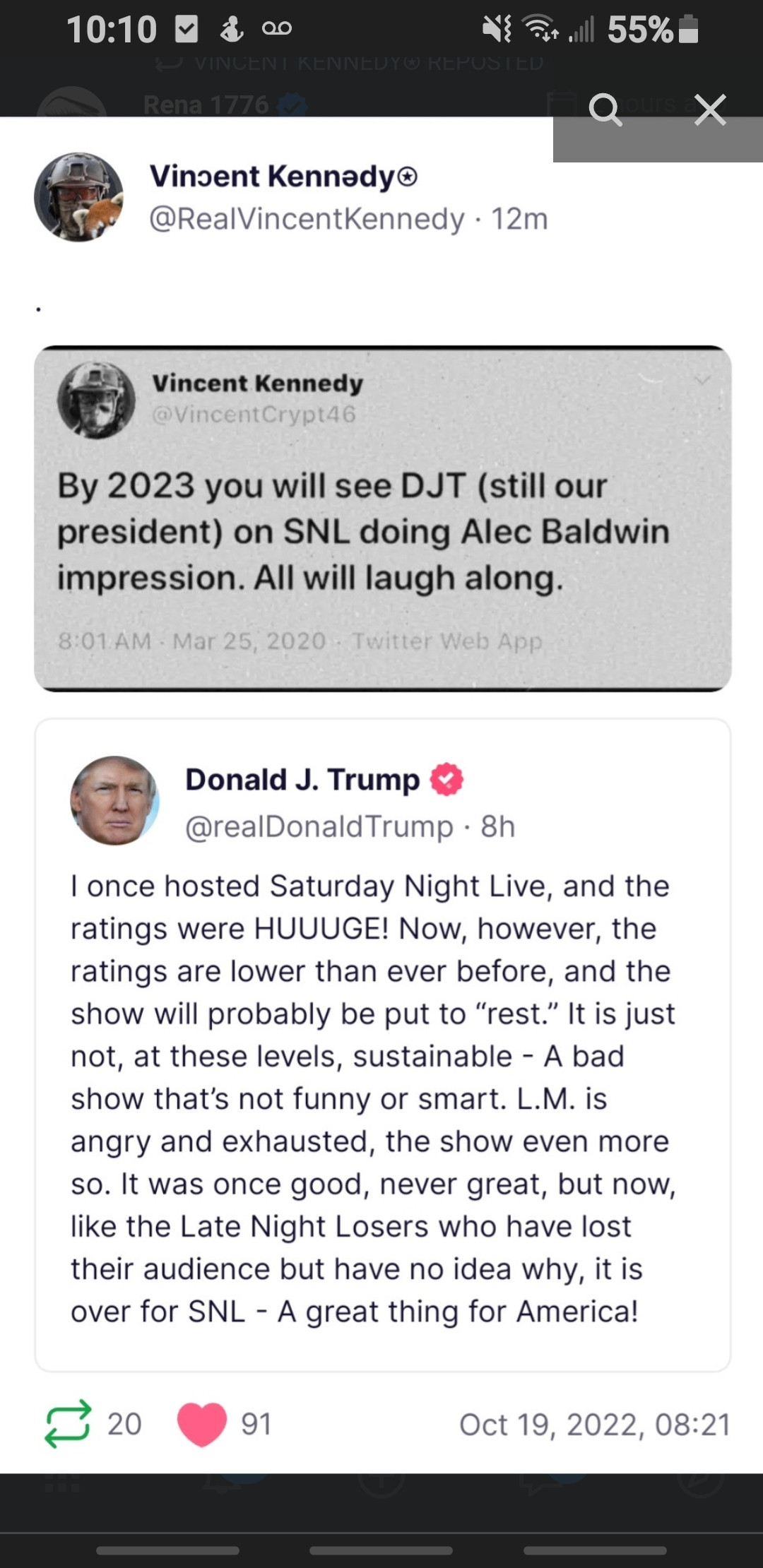The image size is (763, 1568).
Task: Repost Vincent Kennedy's post
Action: [68, 1424]
